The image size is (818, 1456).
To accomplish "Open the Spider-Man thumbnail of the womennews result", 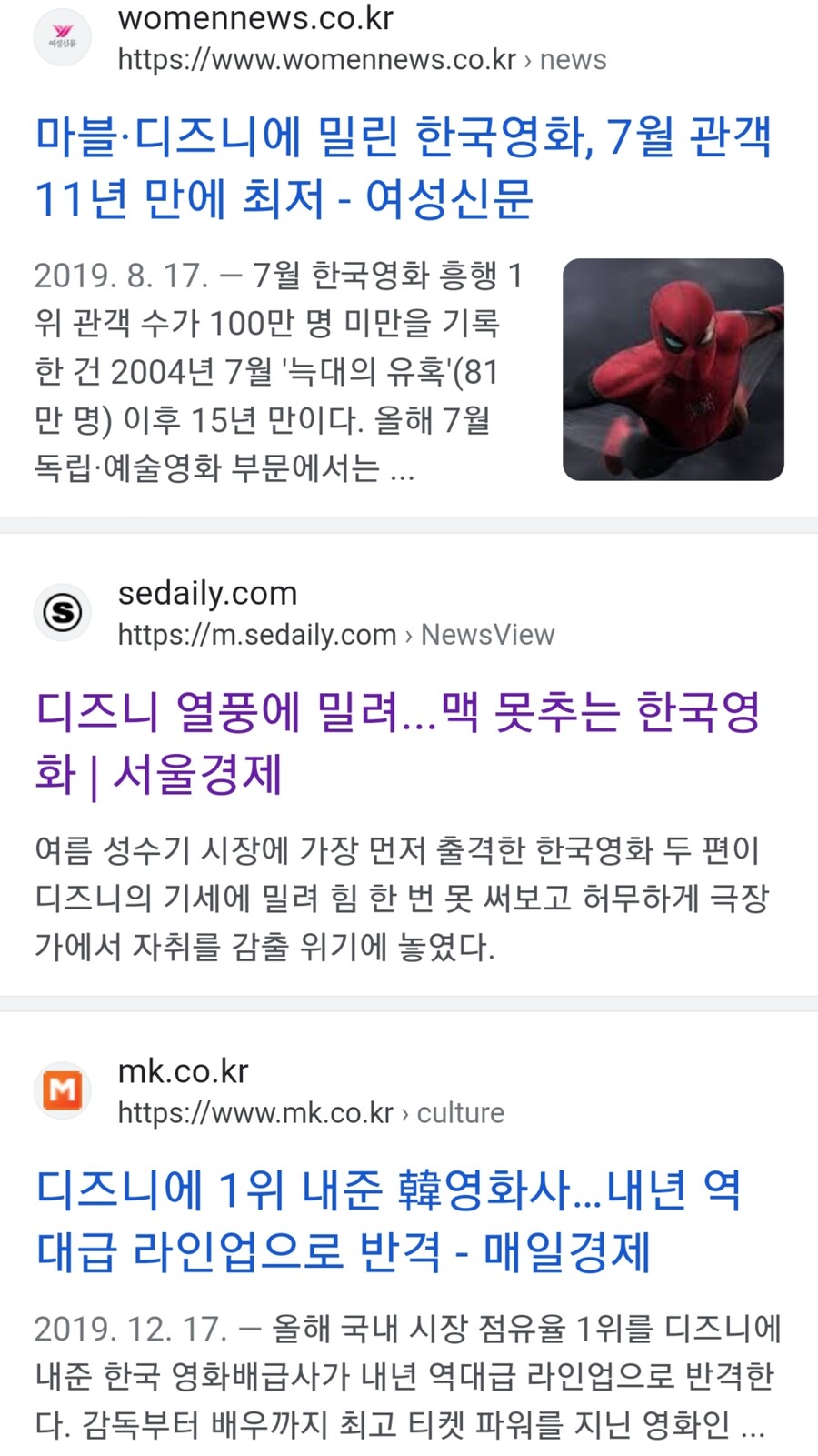I will [673, 369].
